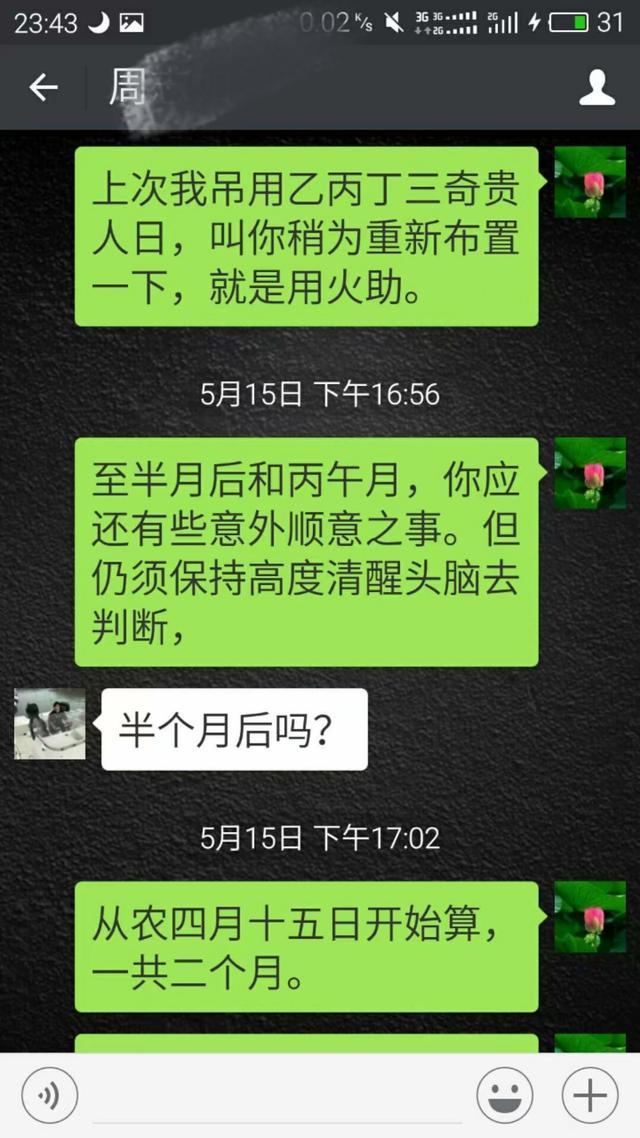640x1138 pixels.
Task: Switch to voice message input
Action: (x=49, y=1095)
